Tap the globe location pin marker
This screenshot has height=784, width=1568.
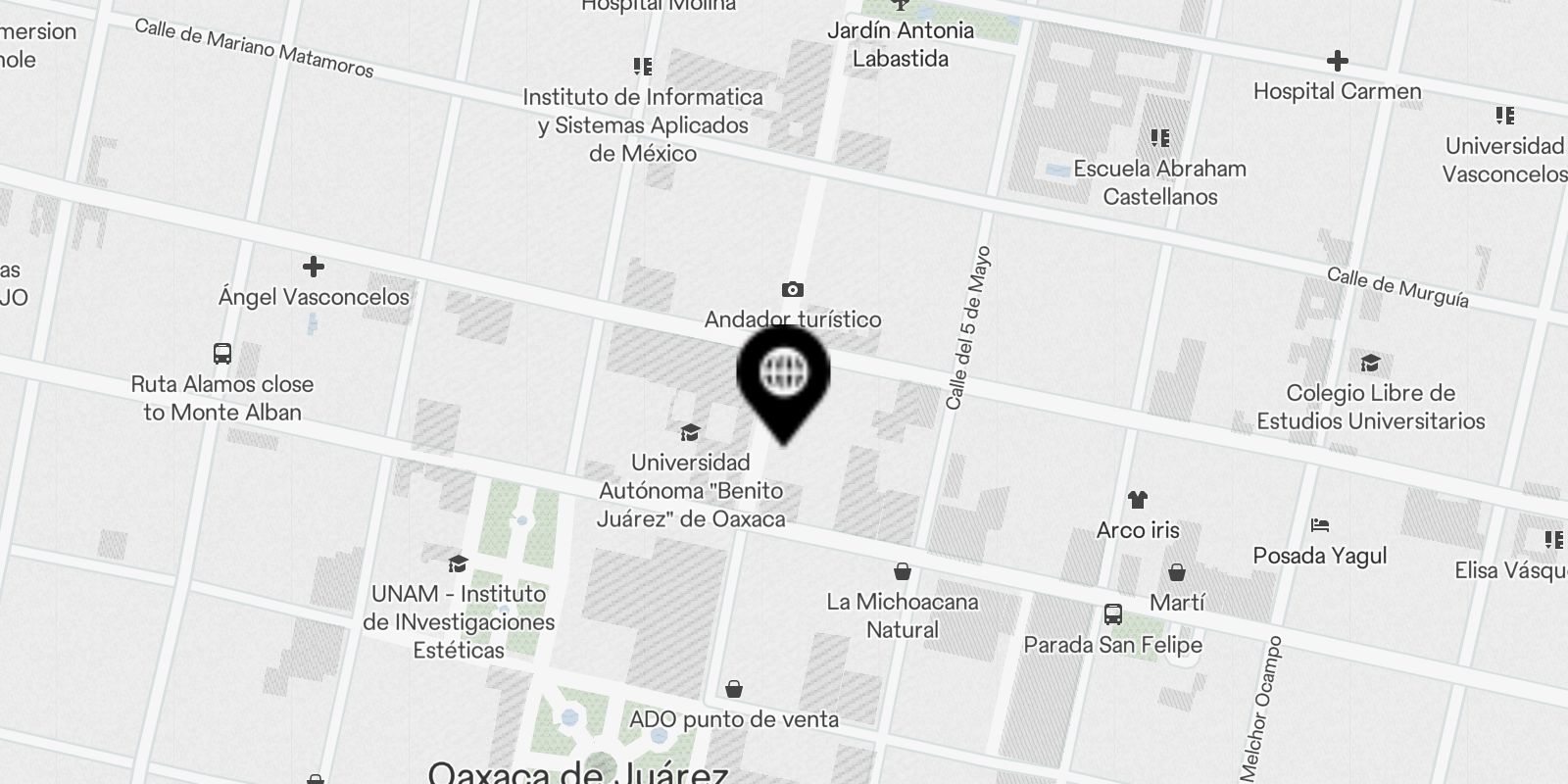tap(783, 373)
